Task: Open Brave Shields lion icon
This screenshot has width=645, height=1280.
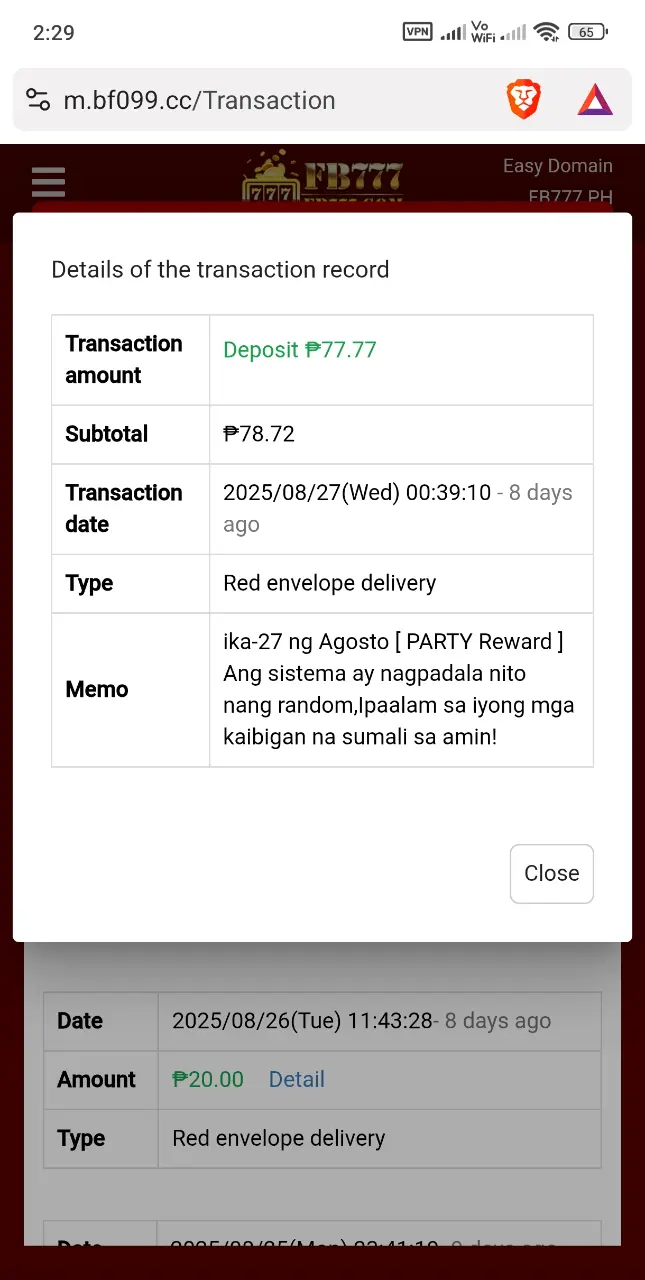Action: 523,100
